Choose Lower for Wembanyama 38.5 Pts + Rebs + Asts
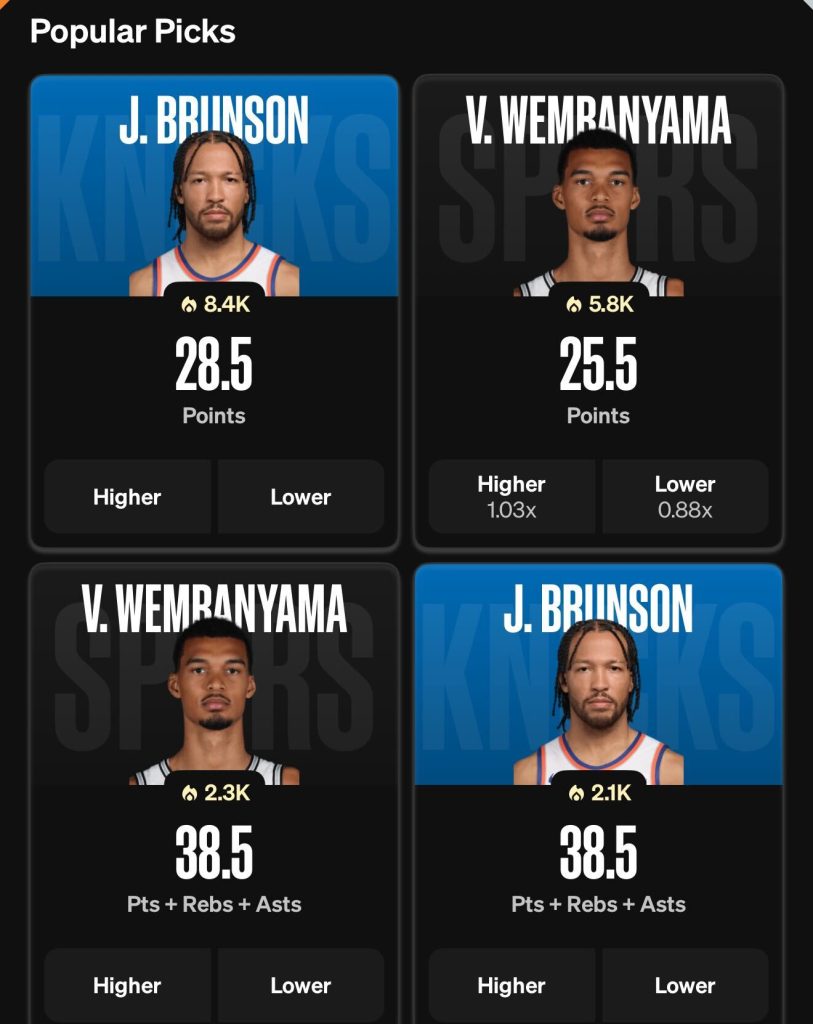 [x=301, y=985]
